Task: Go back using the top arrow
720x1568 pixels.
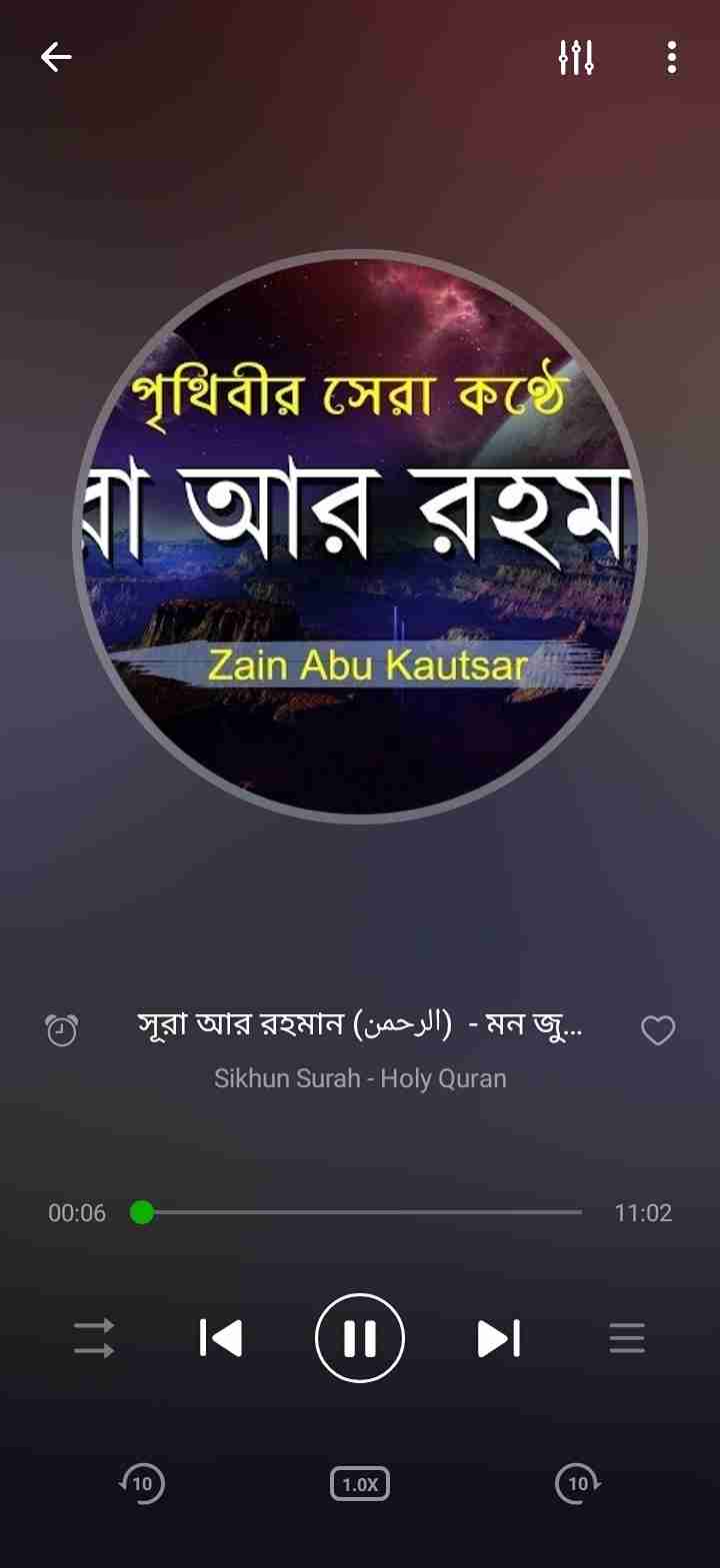Action: pos(56,58)
